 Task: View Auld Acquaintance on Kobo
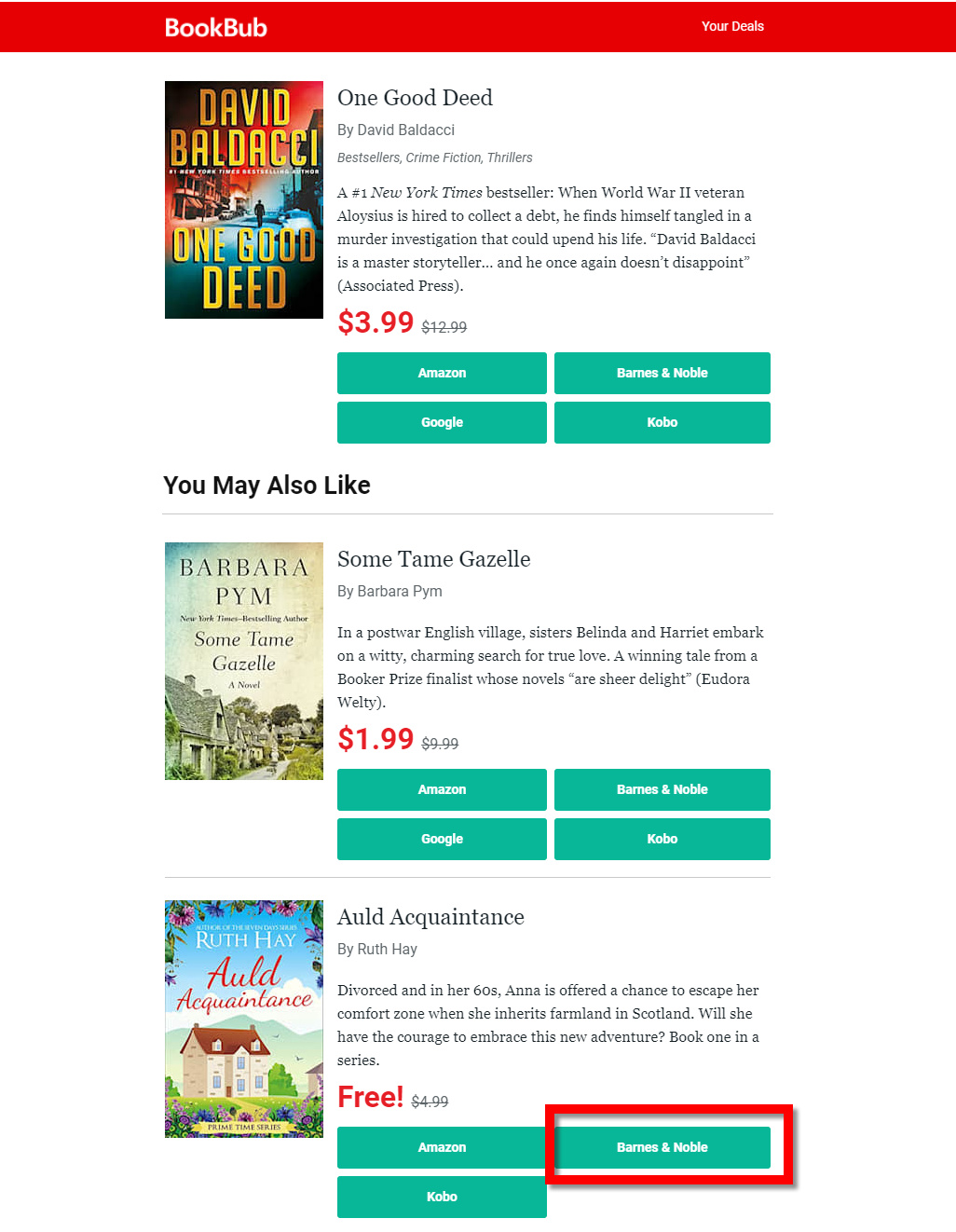pos(442,1197)
